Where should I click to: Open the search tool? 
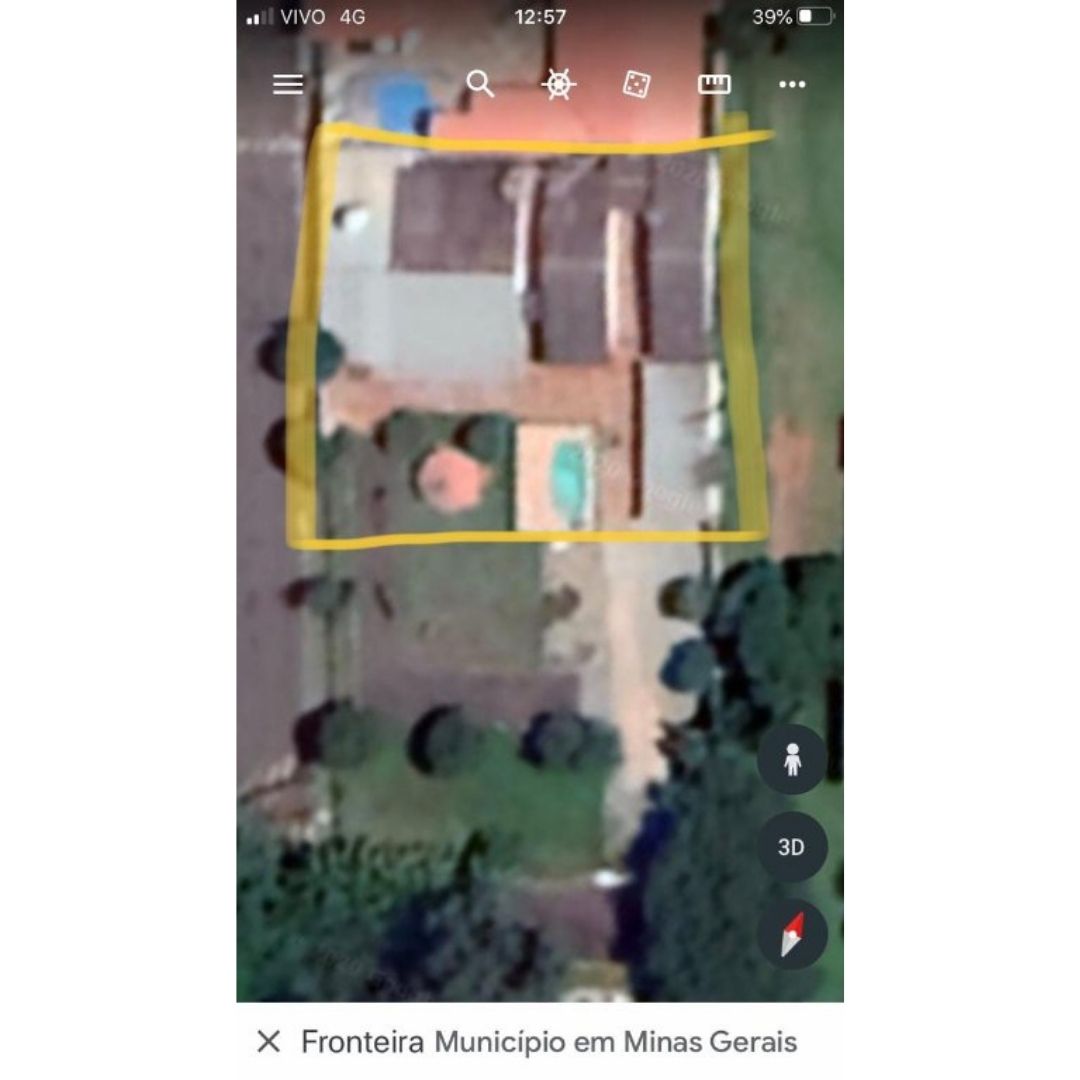(x=480, y=84)
